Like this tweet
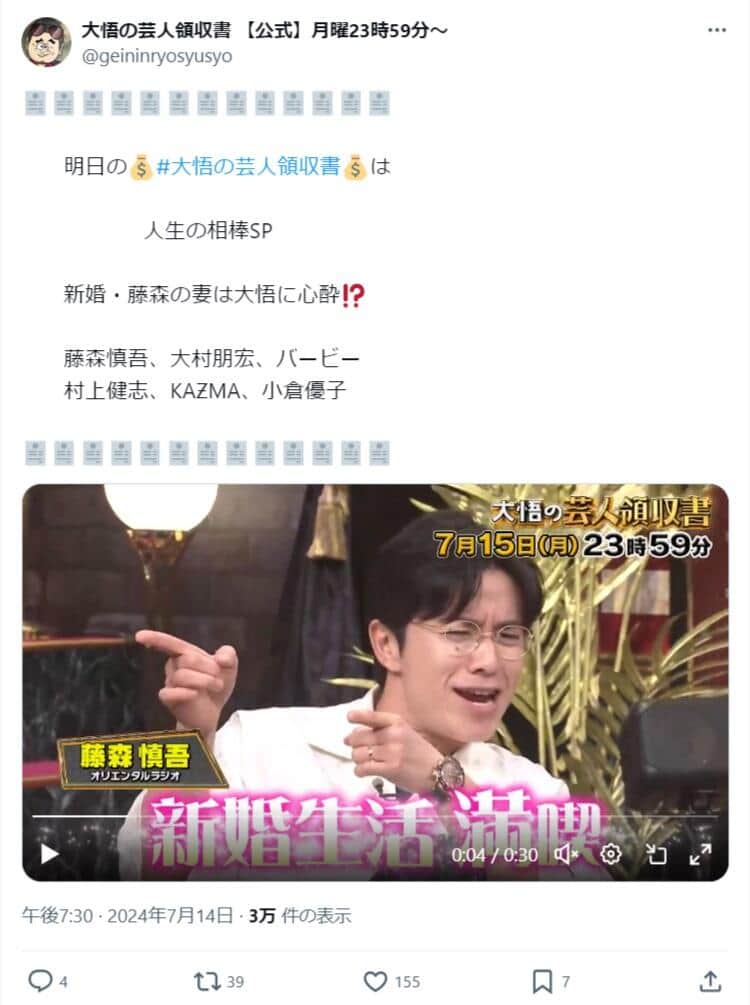The height and width of the screenshot is (1005, 750). pos(375,981)
